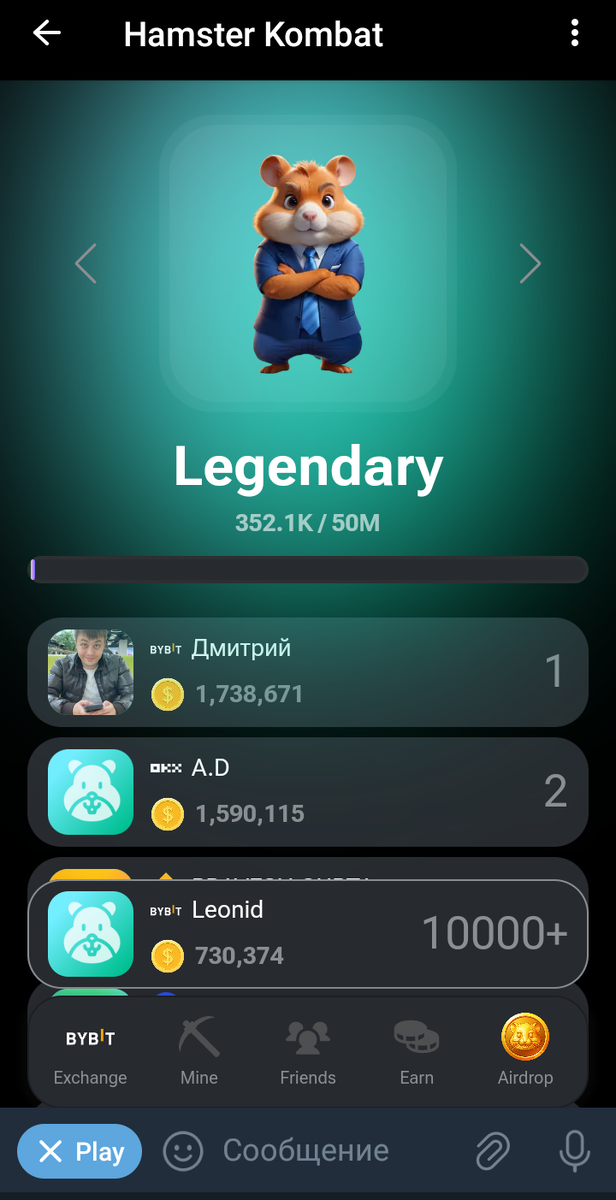This screenshot has height=1200, width=616.
Task: Switch to the Exchange tab
Action: tap(90, 1051)
